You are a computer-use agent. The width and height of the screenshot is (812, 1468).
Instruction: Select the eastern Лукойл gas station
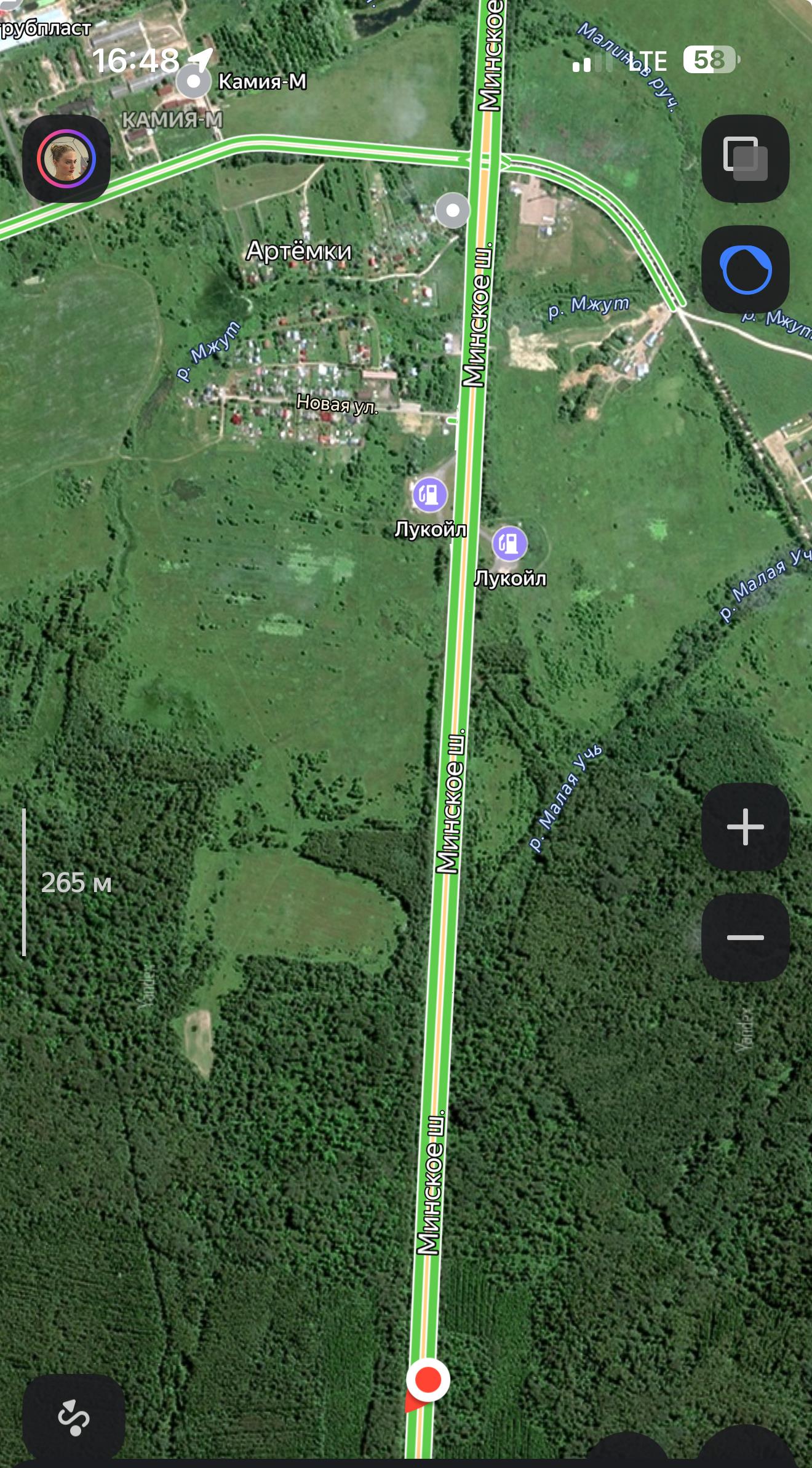[509, 543]
